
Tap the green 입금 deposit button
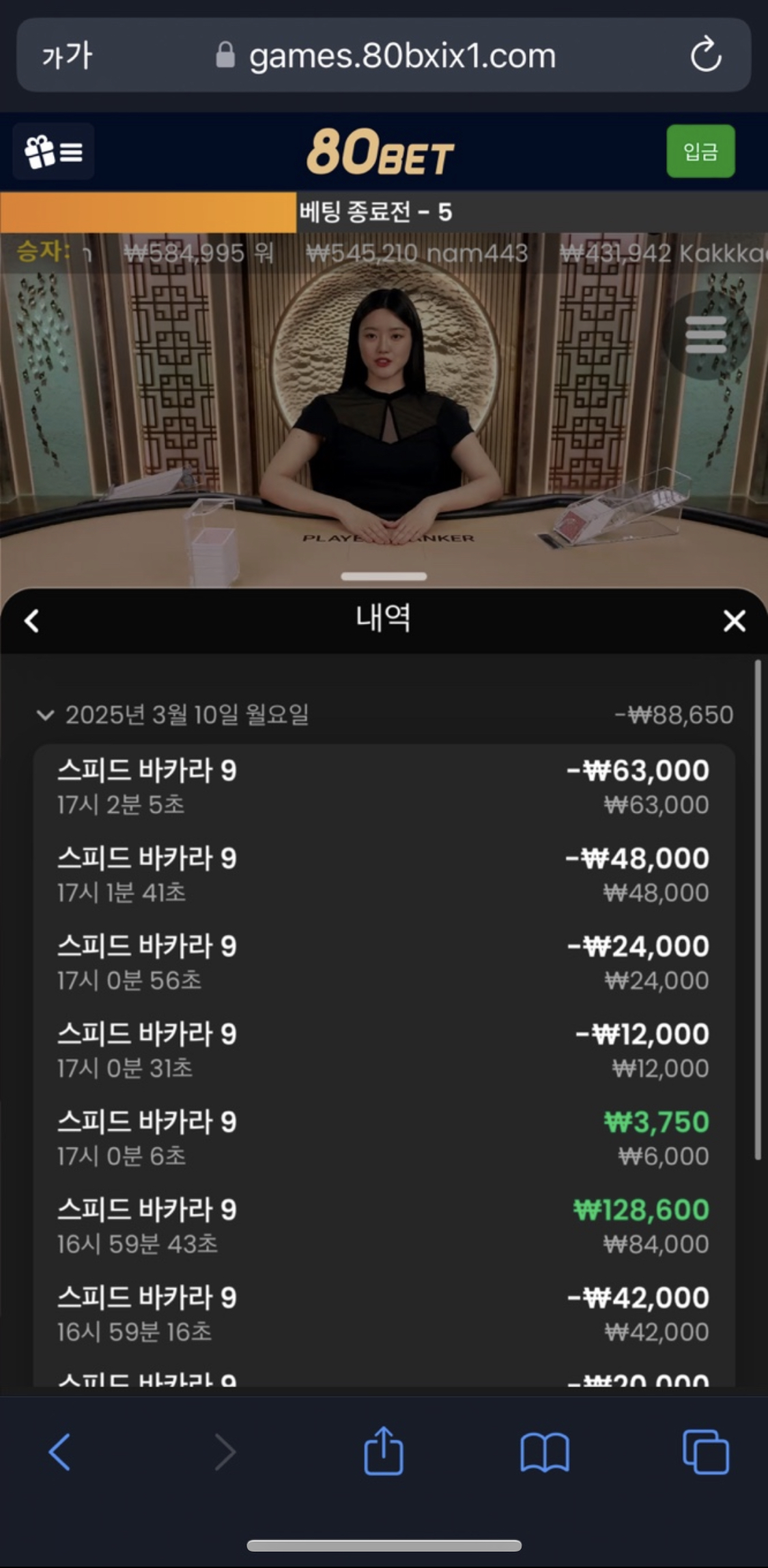tap(700, 151)
